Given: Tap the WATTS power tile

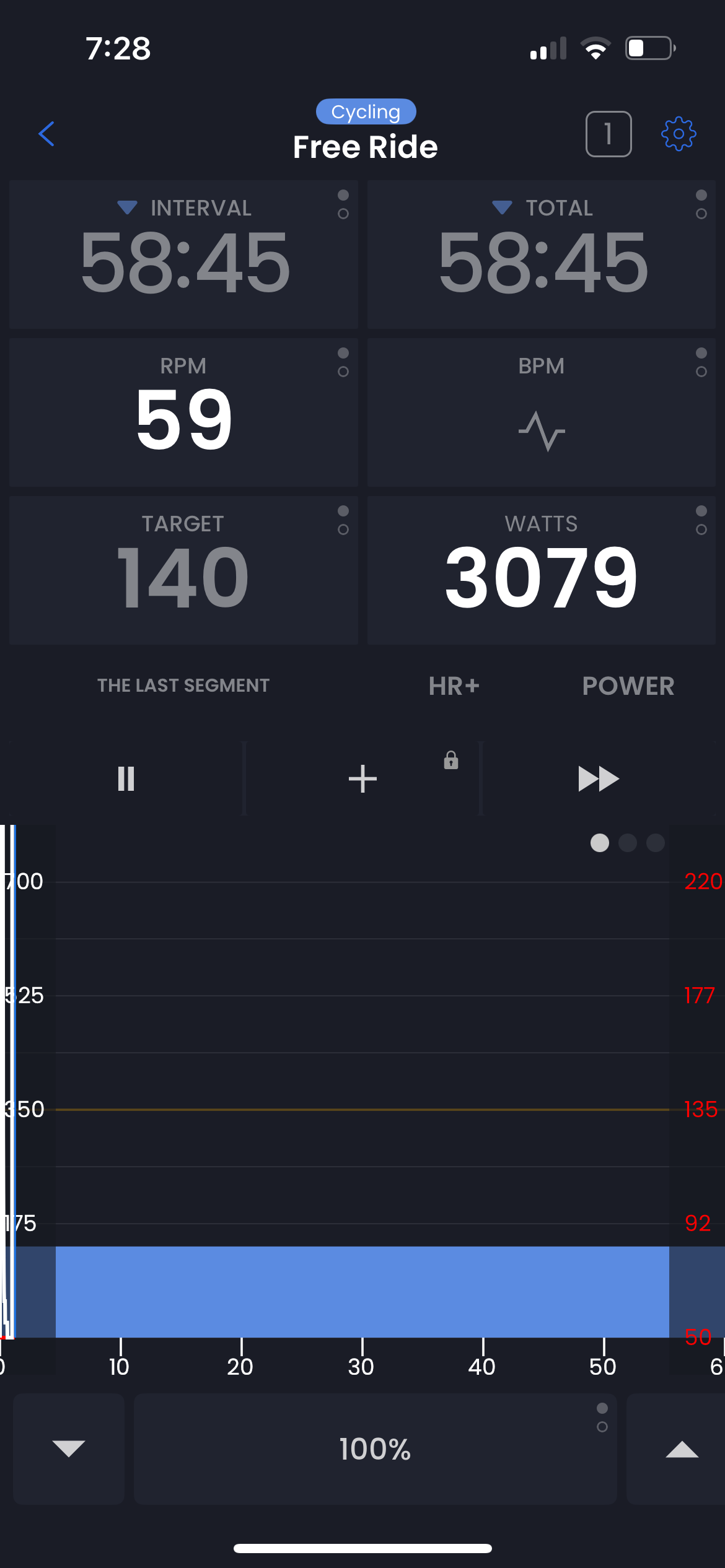Looking at the screenshot, I should (542, 570).
